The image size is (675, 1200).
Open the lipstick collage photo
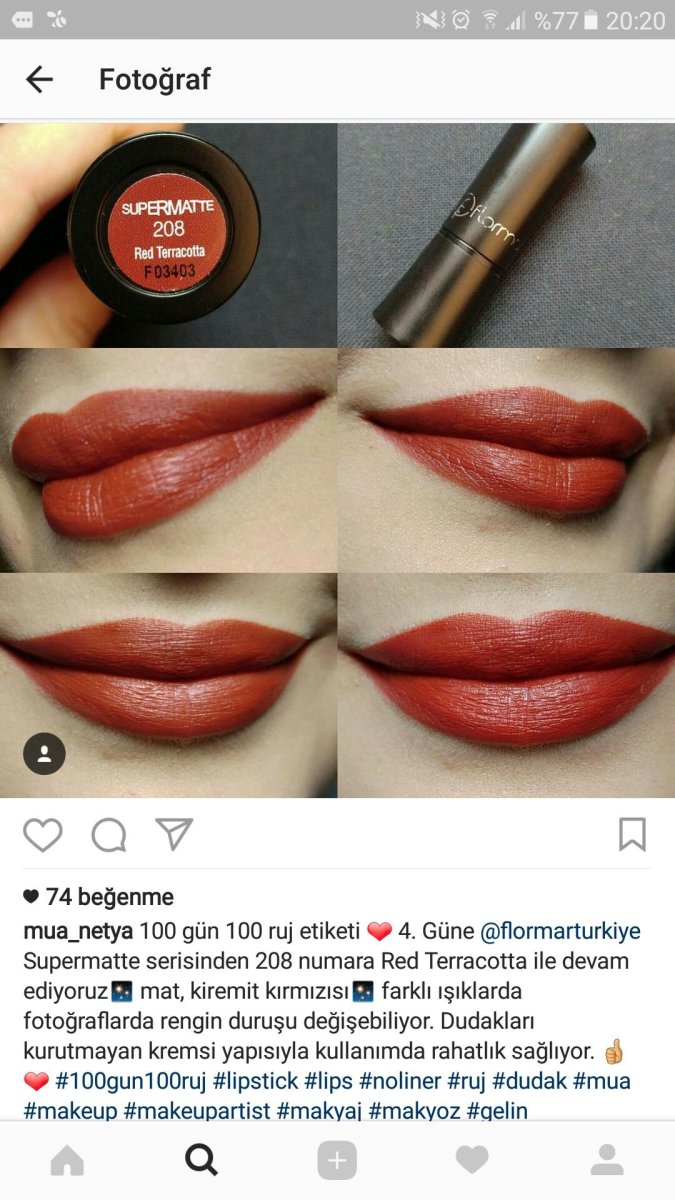point(337,460)
